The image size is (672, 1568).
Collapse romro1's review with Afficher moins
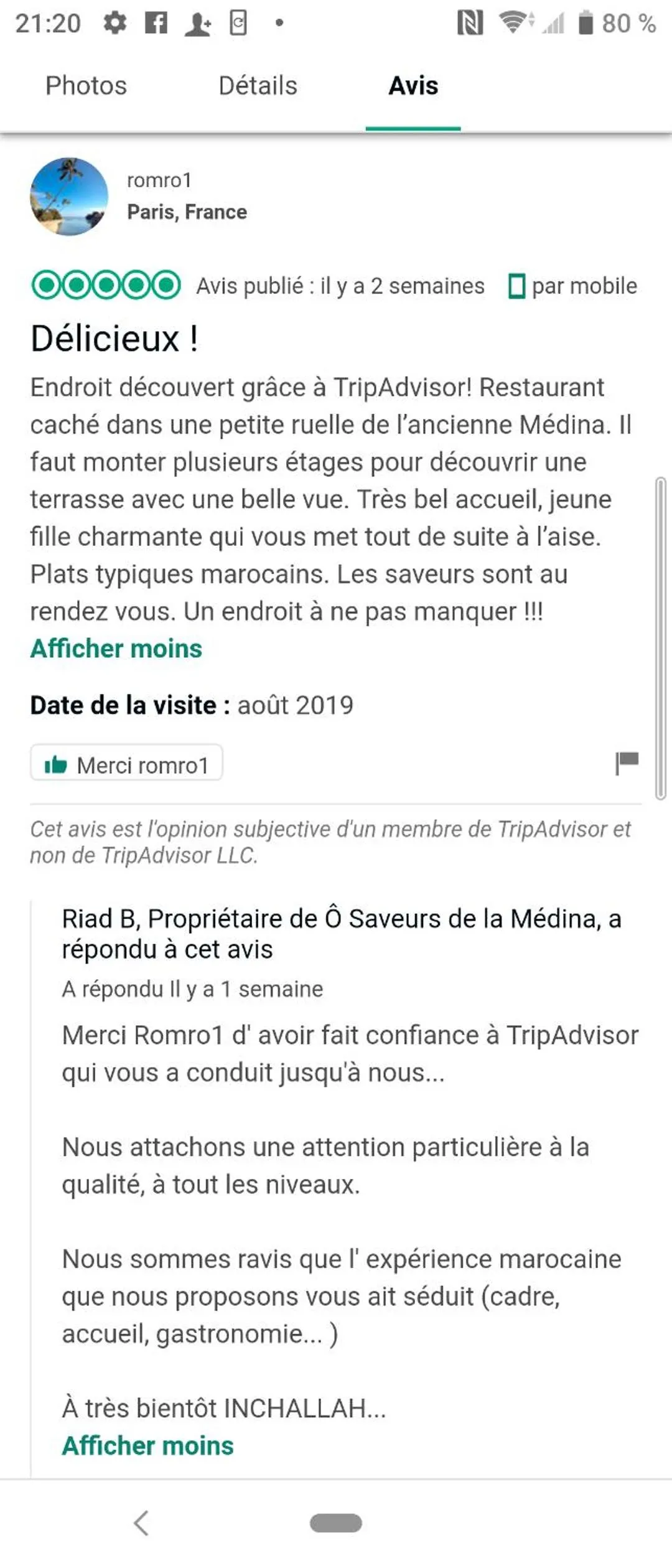[x=116, y=649]
